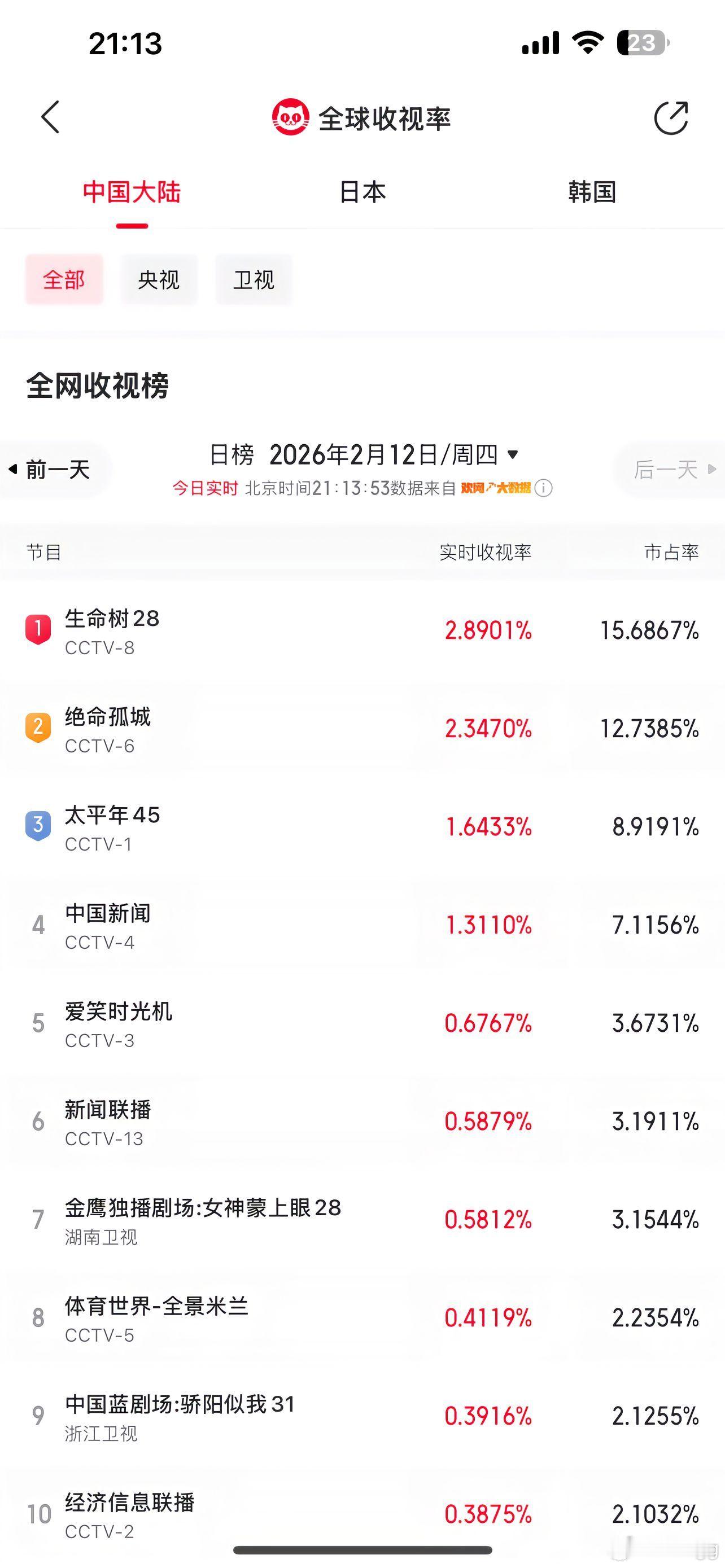Open the date picker dropdown

pyautogui.click(x=513, y=454)
